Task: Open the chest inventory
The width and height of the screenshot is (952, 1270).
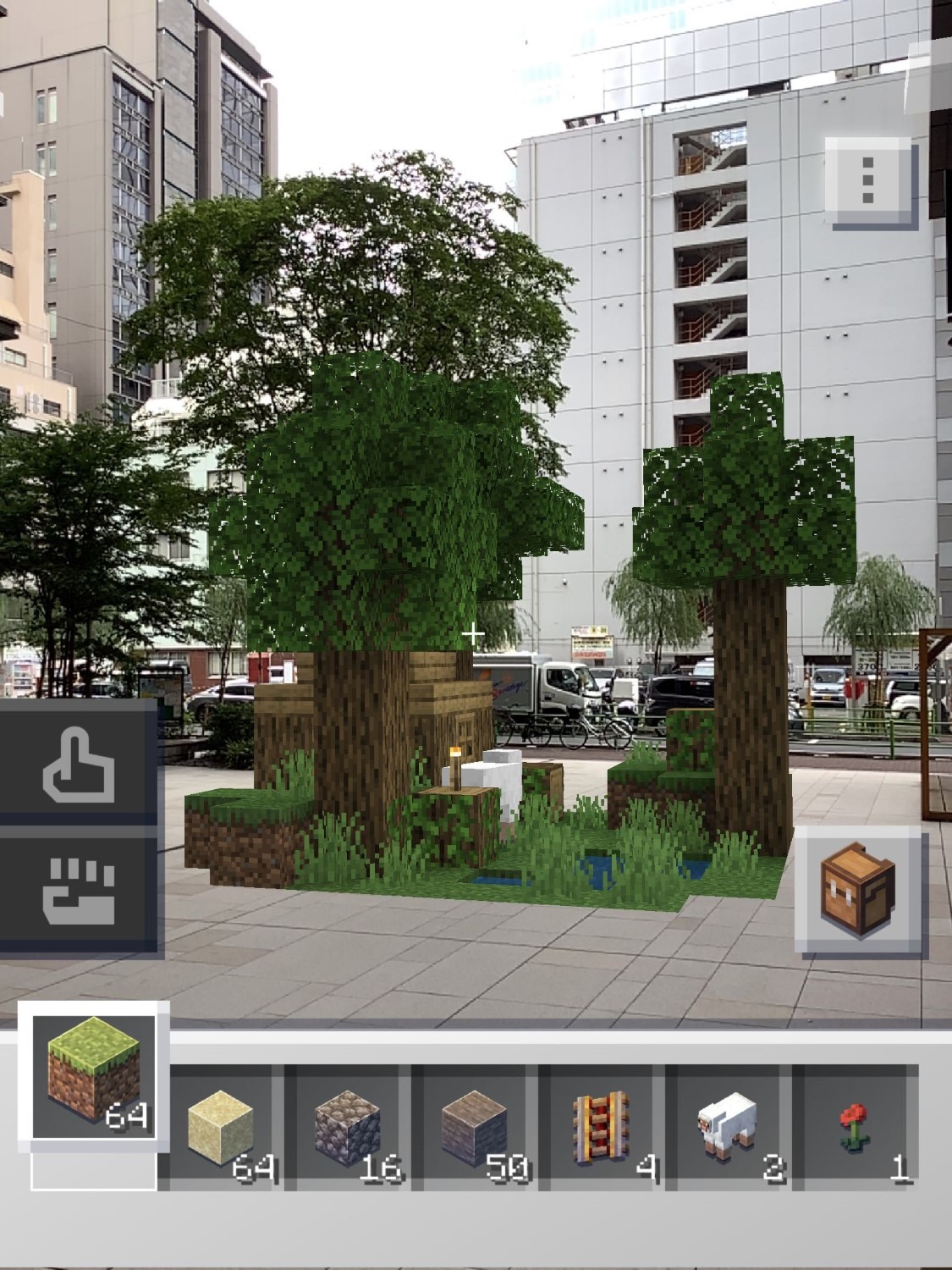Action: pyautogui.click(x=857, y=889)
